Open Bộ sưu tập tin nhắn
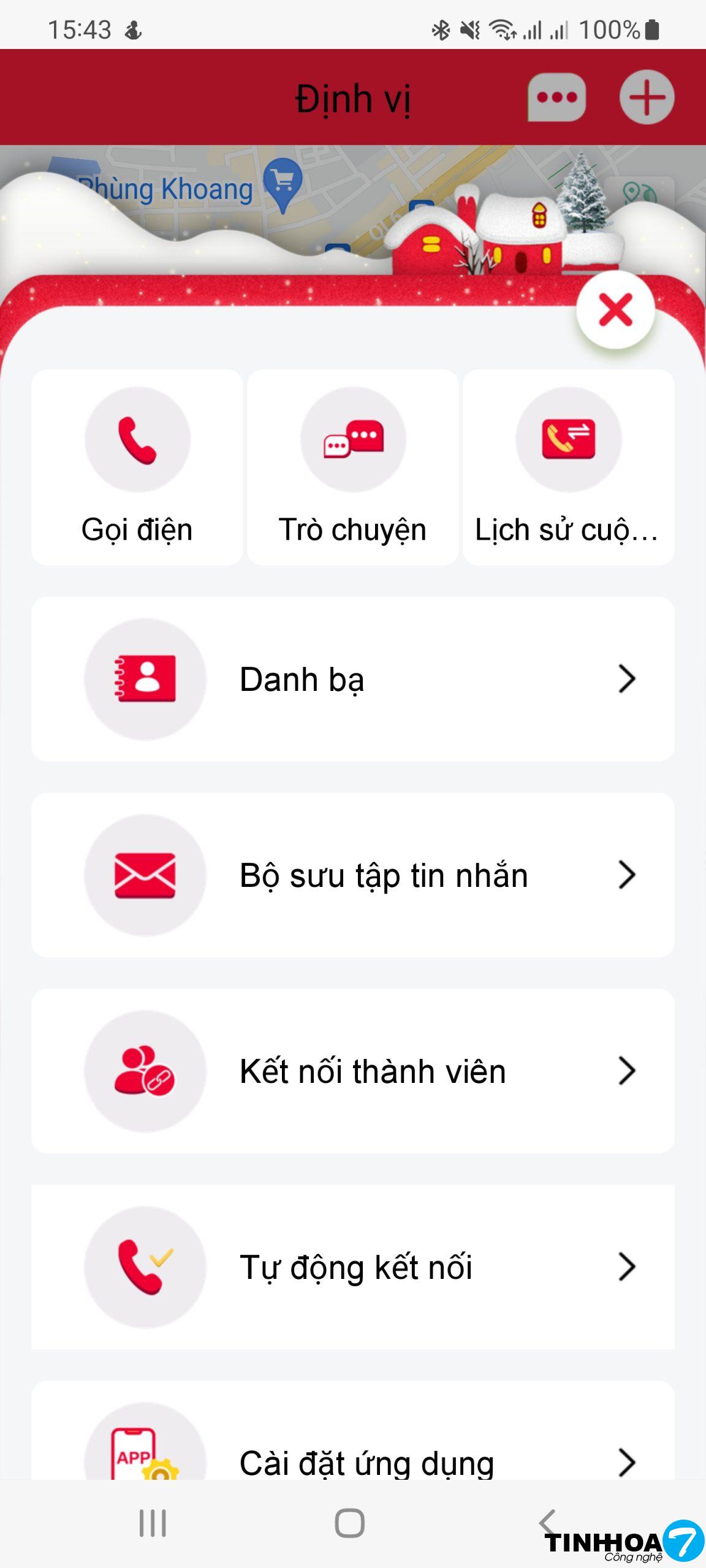Image resolution: width=706 pixels, height=1568 pixels. pyautogui.click(x=353, y=875)
